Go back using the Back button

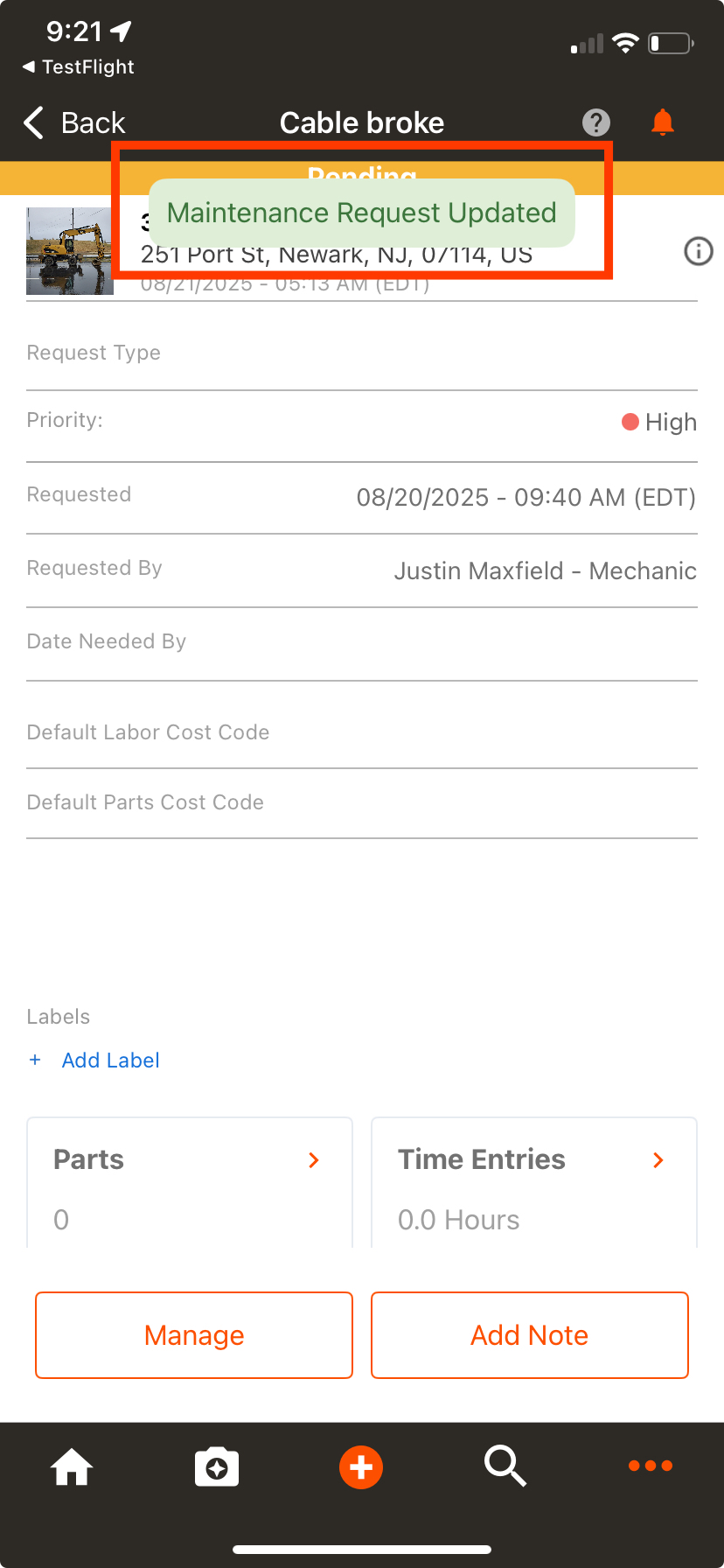click(x=74, y=123)
